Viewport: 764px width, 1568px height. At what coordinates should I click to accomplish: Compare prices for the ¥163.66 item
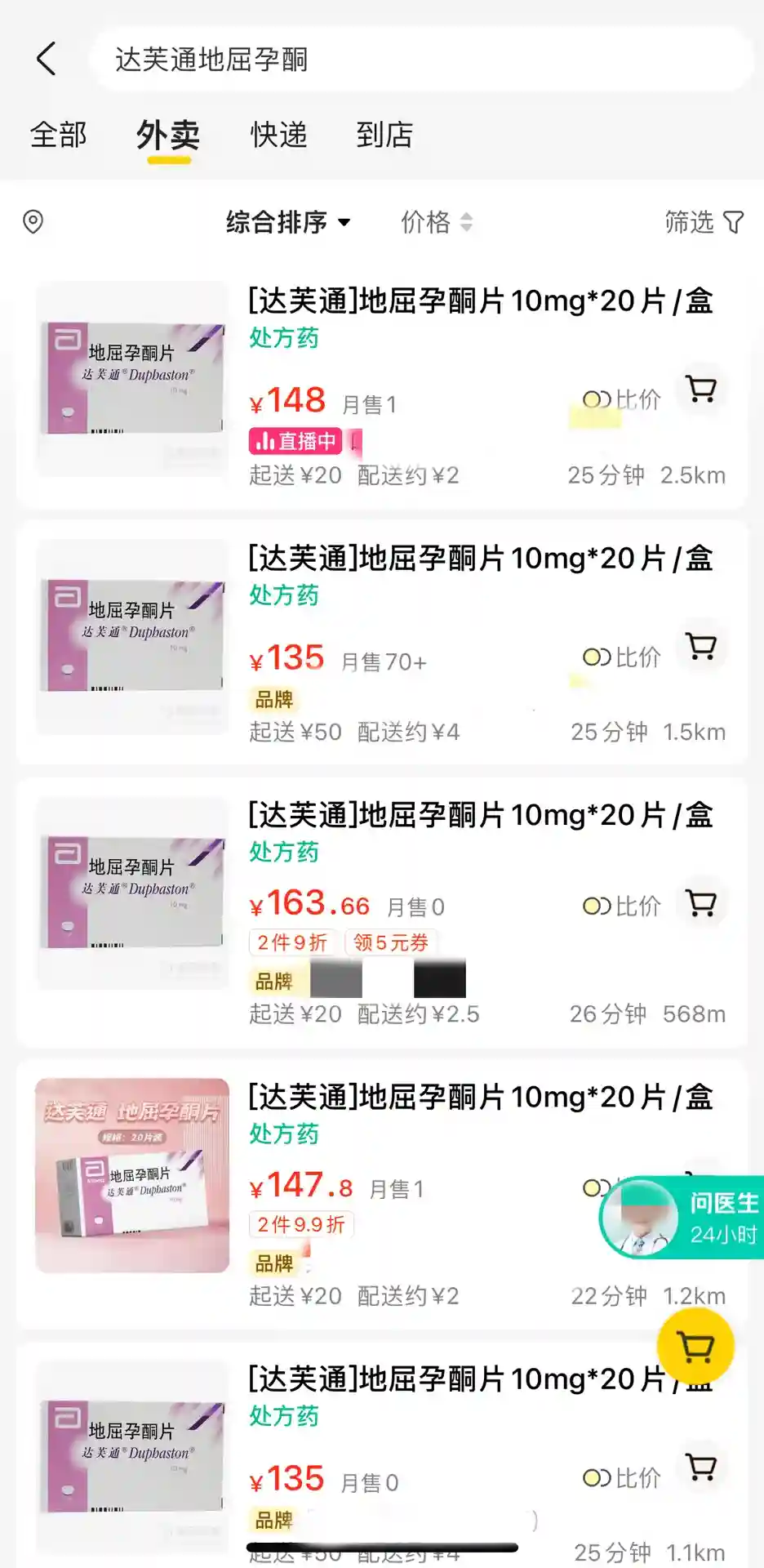[x=622, y=906]
